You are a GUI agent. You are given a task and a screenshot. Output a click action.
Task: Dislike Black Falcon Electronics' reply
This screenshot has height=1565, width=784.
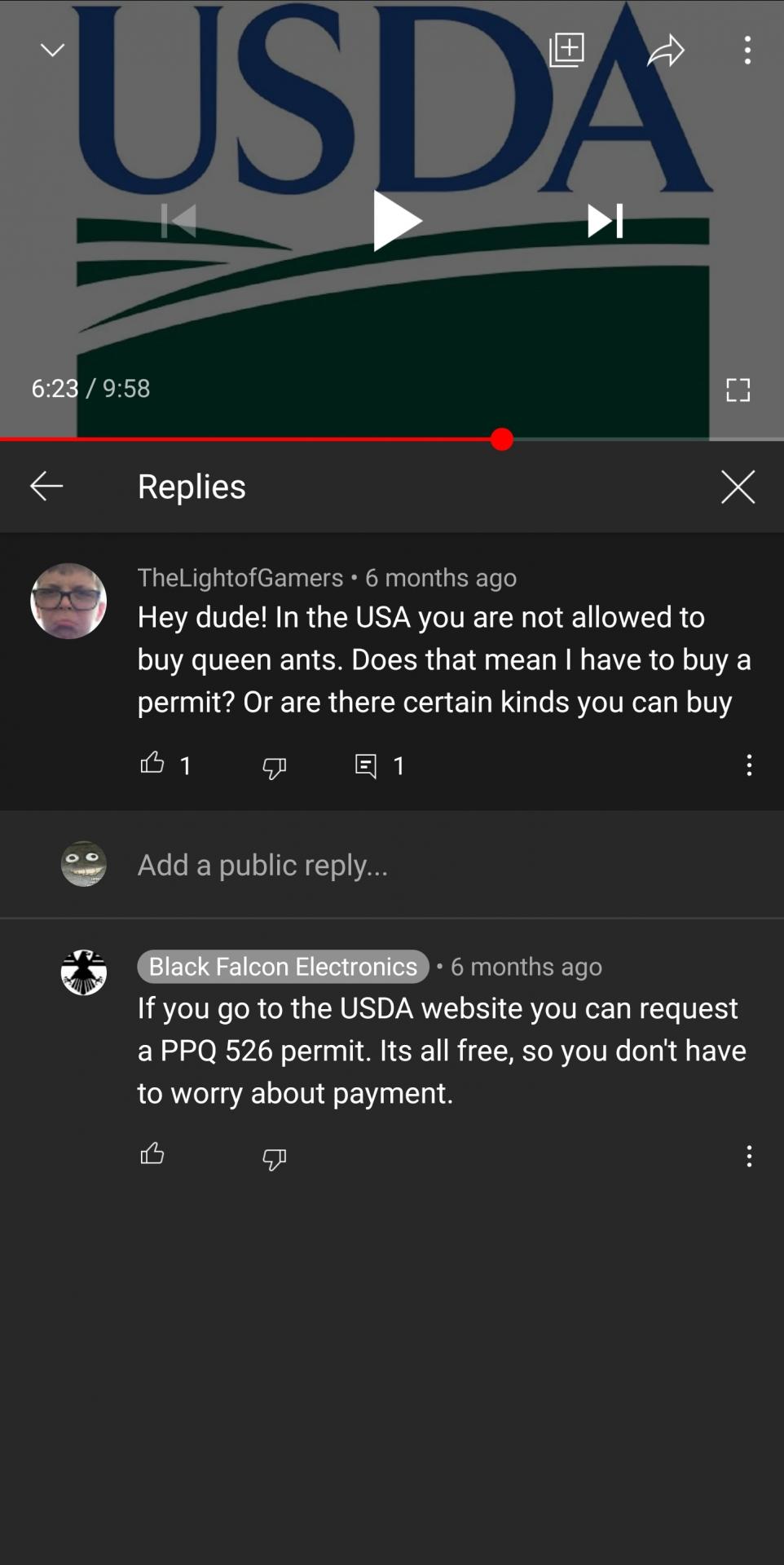275,1158
